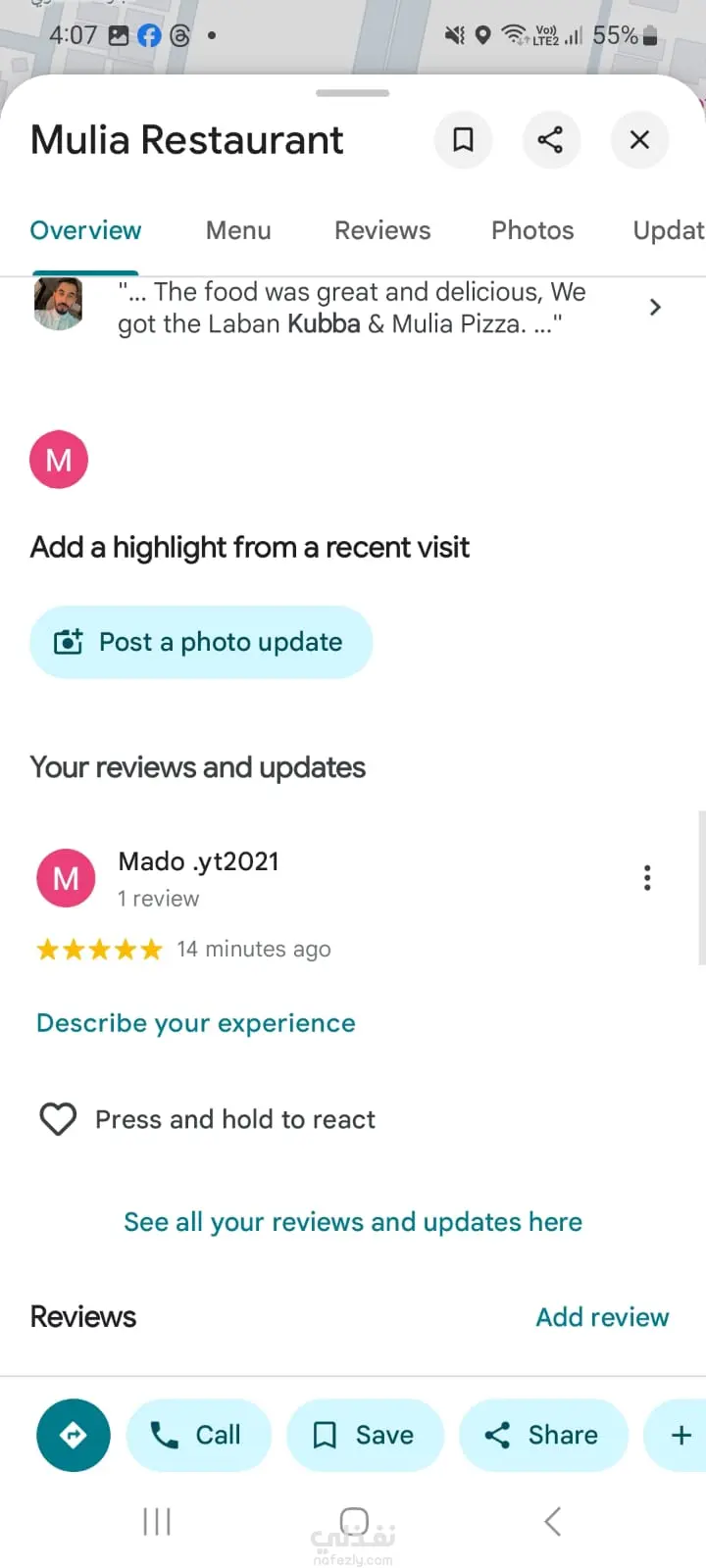Post a photo update
Image resolution: width=706 pixels, height=1568 pixels.
(201, 642)
